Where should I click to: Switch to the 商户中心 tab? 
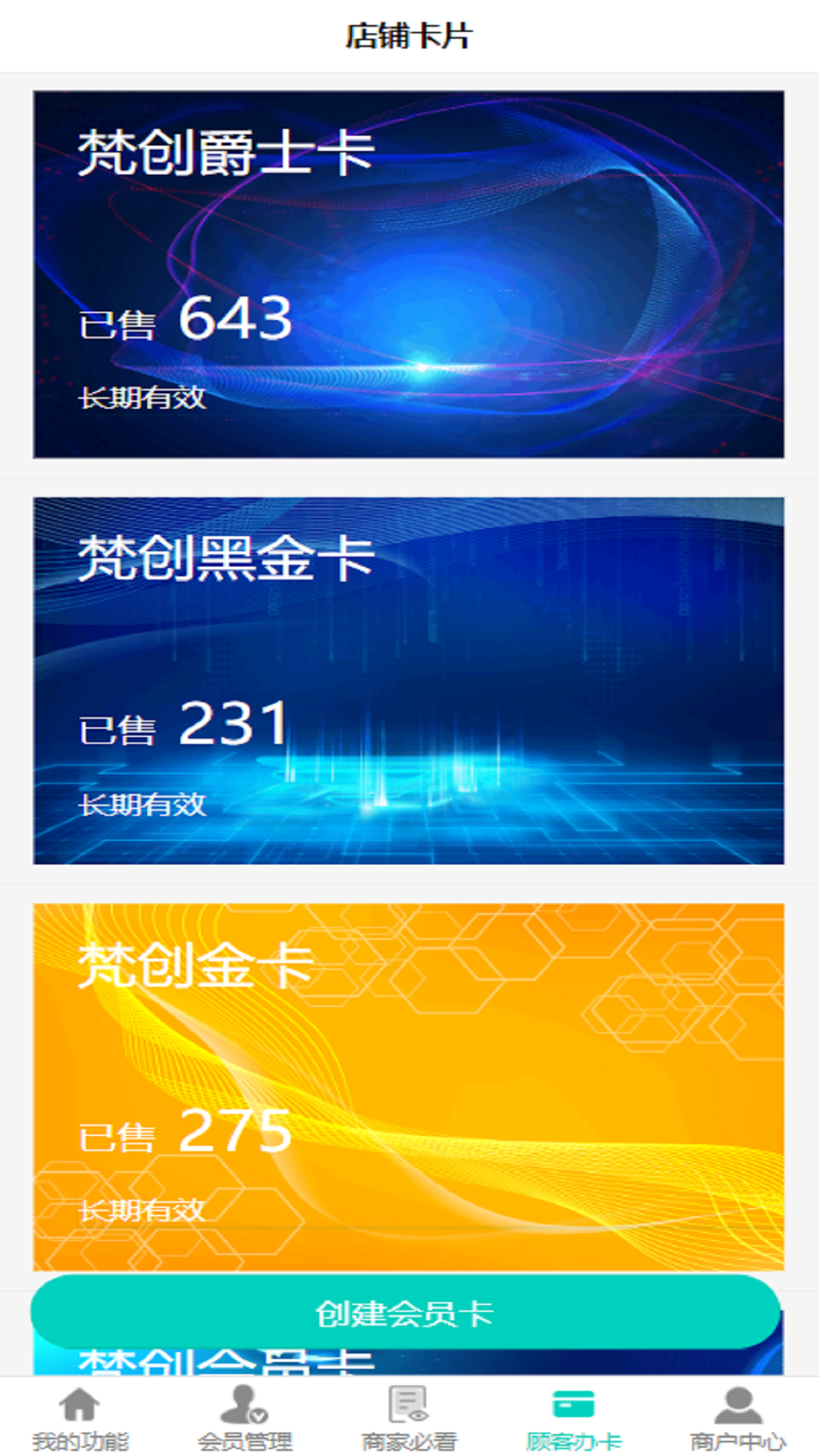tap(737, 1417)
